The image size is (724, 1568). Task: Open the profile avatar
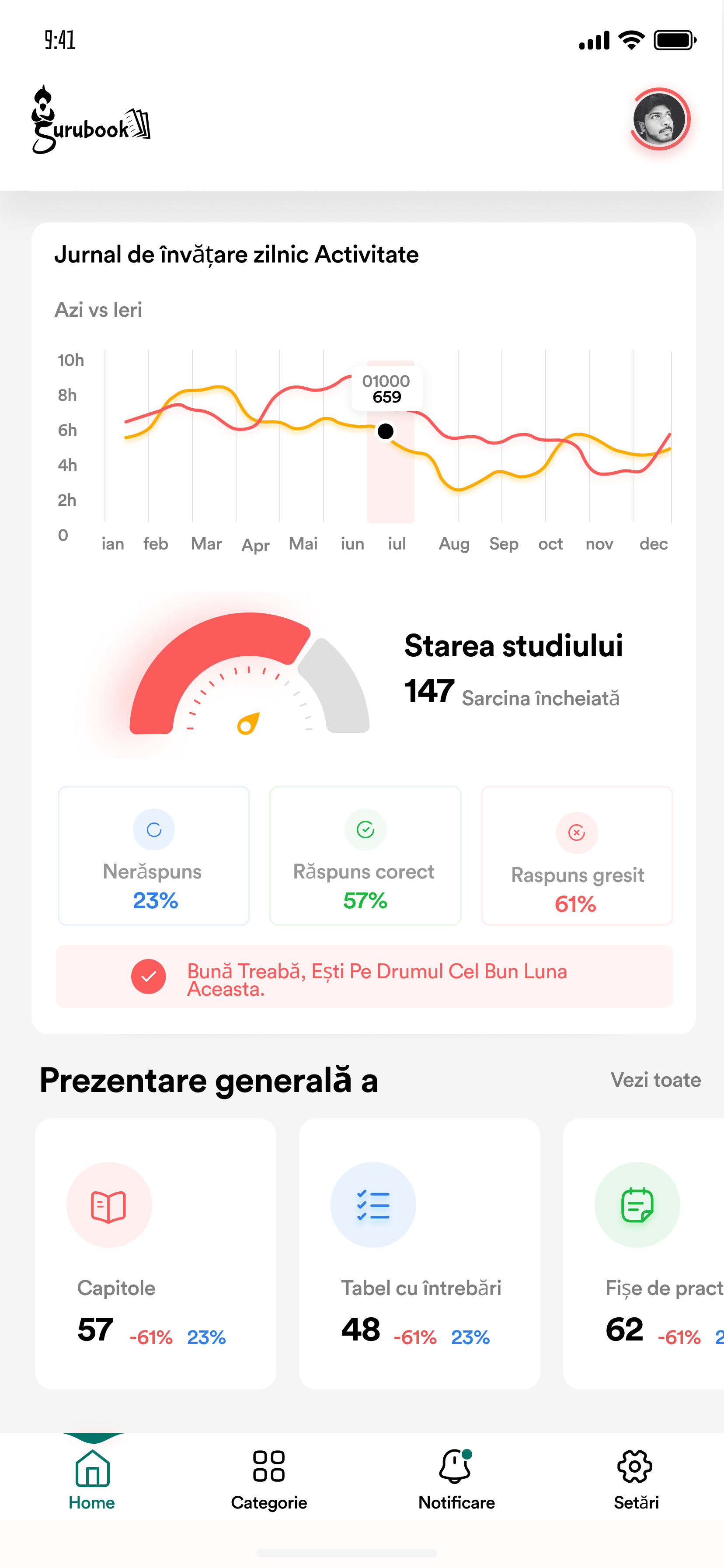point(659,119)
